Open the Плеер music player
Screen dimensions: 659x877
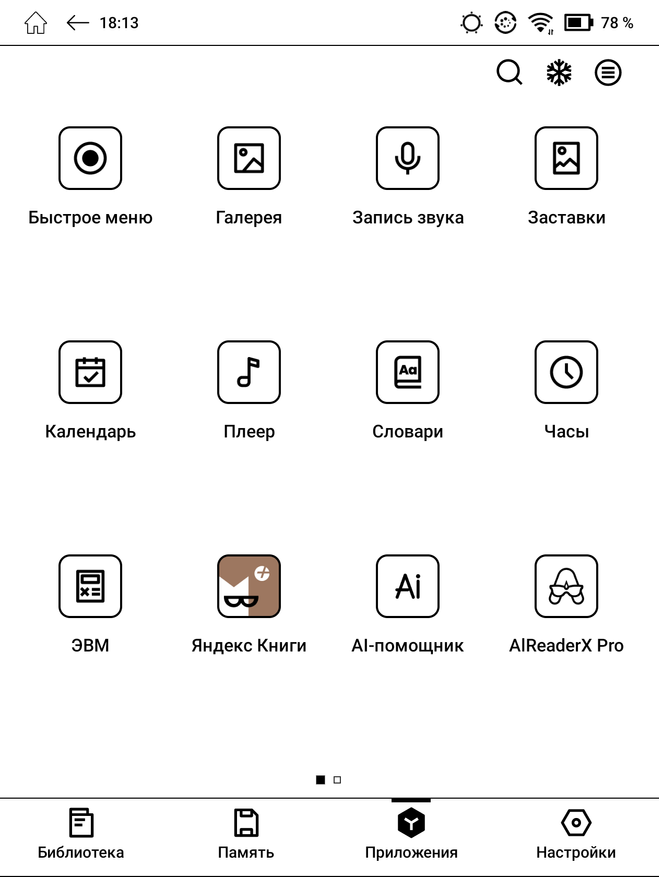(249, 372)
